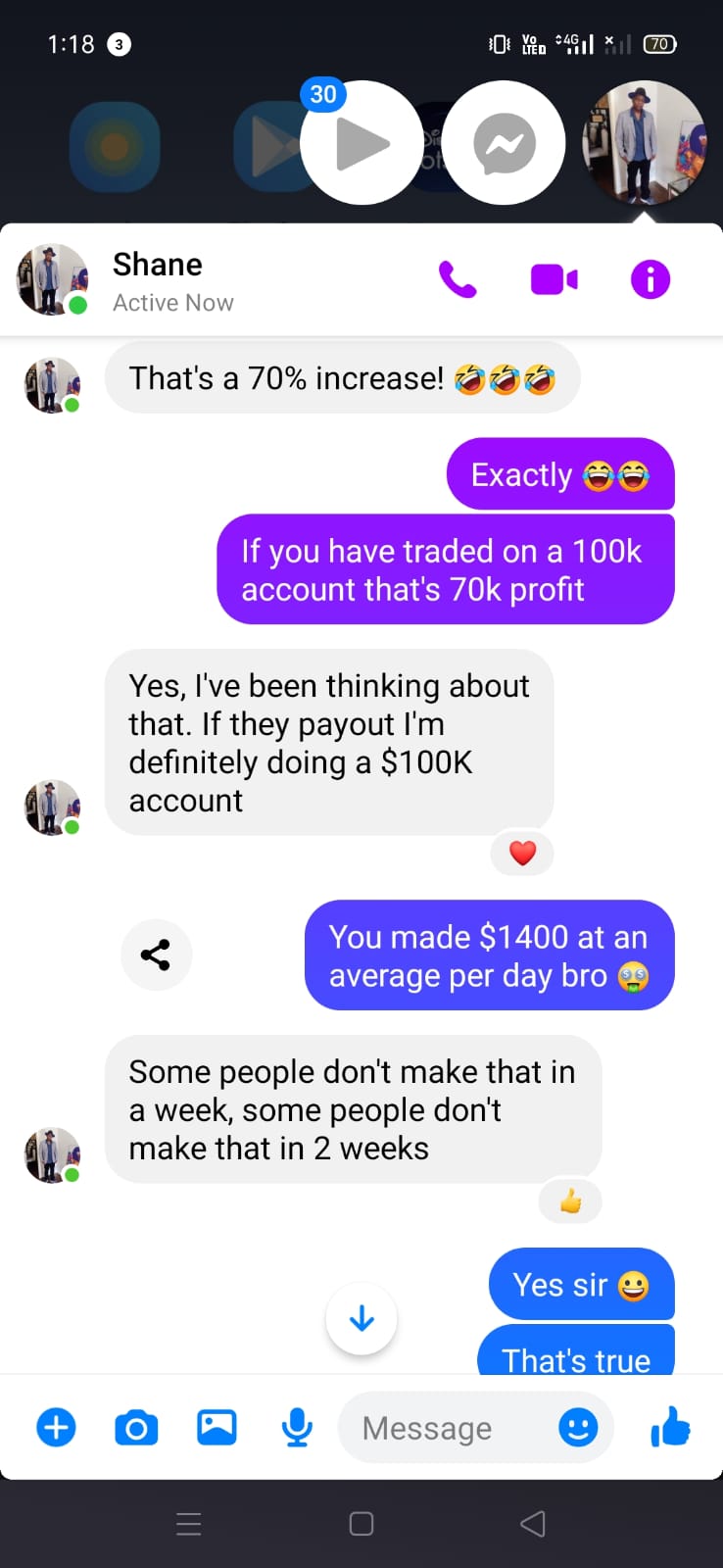
Task: Open the chat head with 30 badge
Action: pos(361,143)
